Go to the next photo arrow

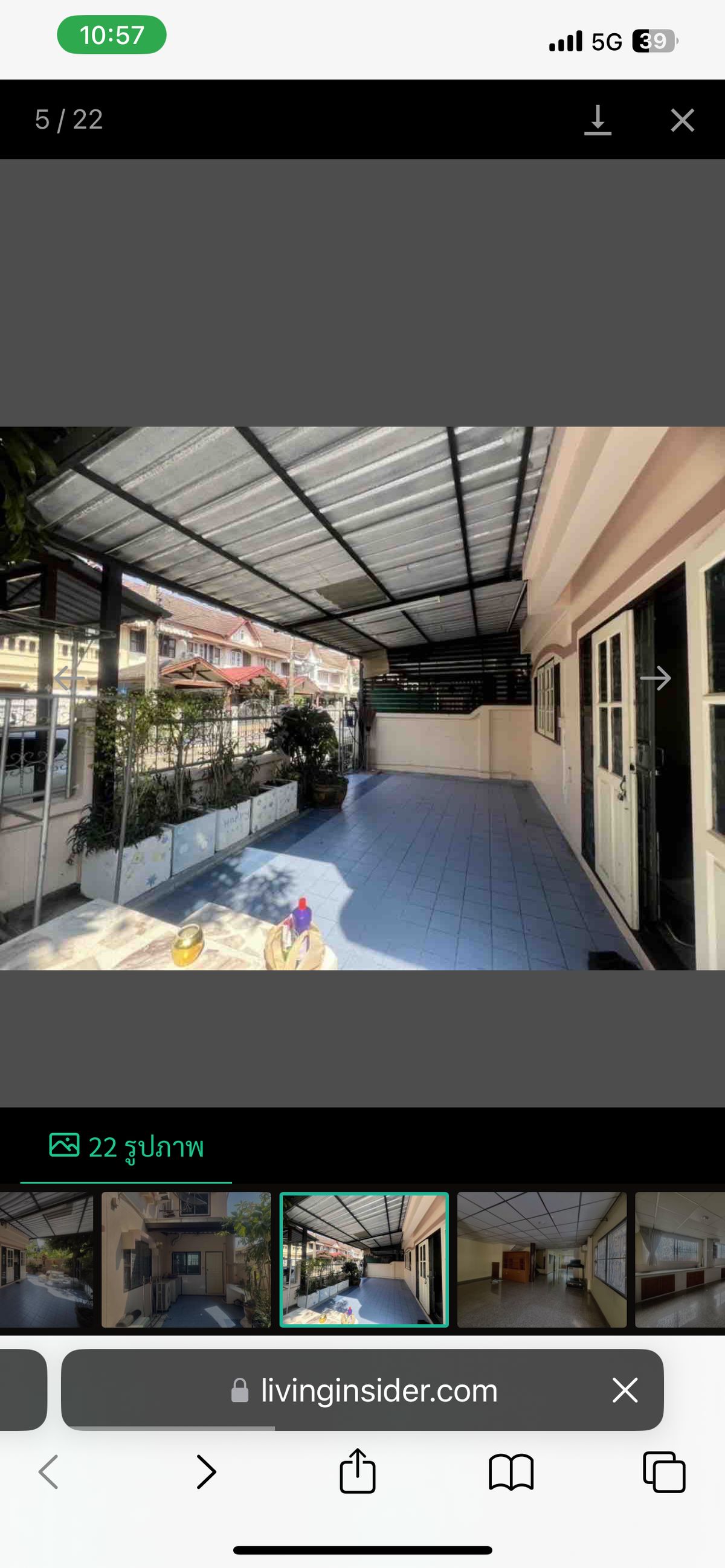point(655,678)
